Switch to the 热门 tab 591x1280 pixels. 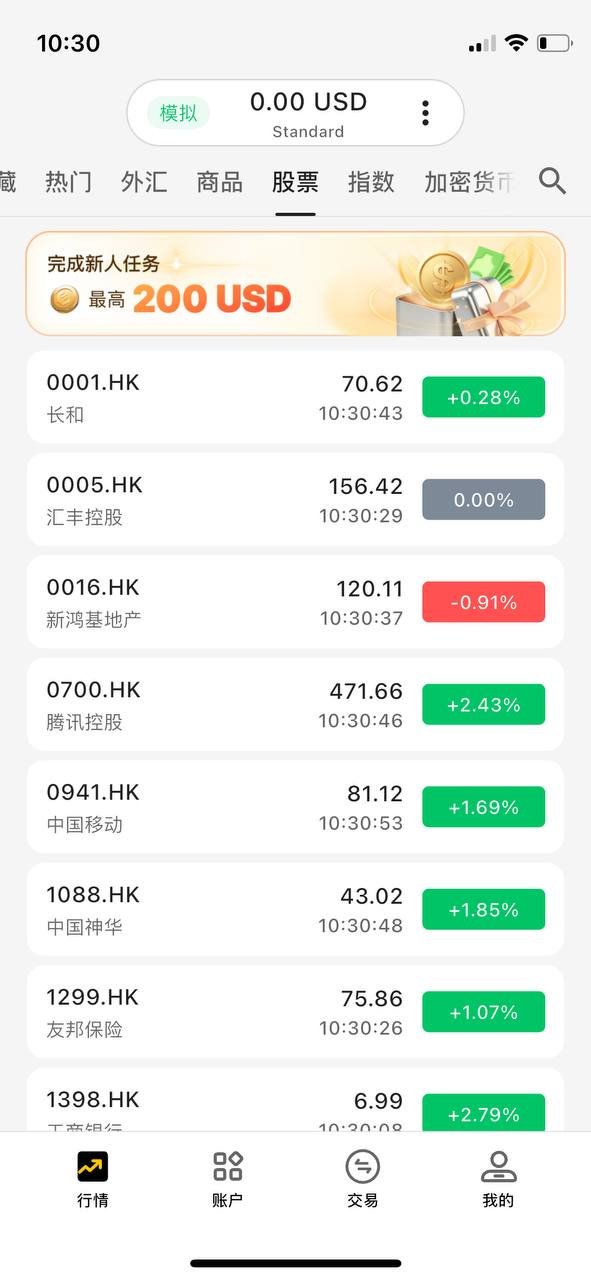[x=68, y=182]
